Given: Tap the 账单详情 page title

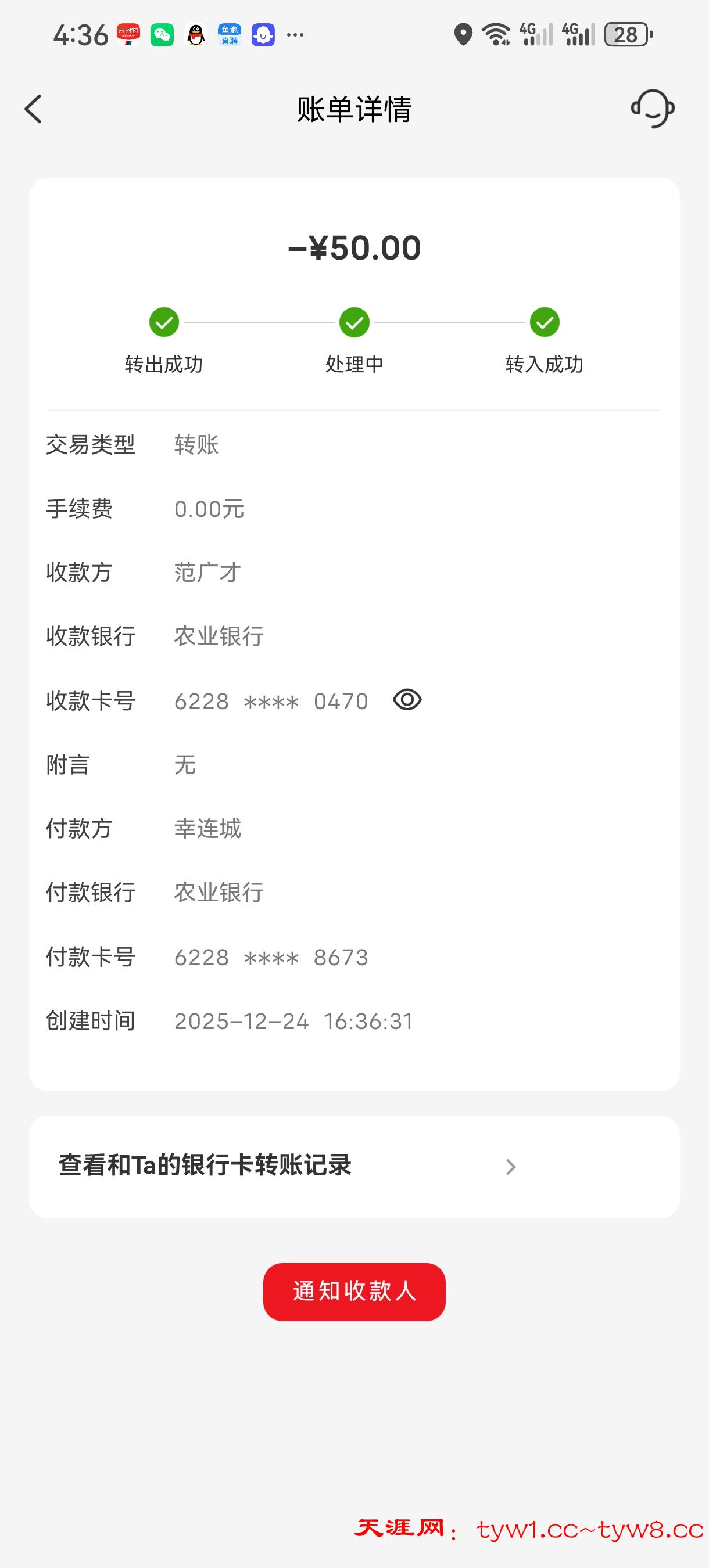Looking at the screenshot, I should (354, 110).
